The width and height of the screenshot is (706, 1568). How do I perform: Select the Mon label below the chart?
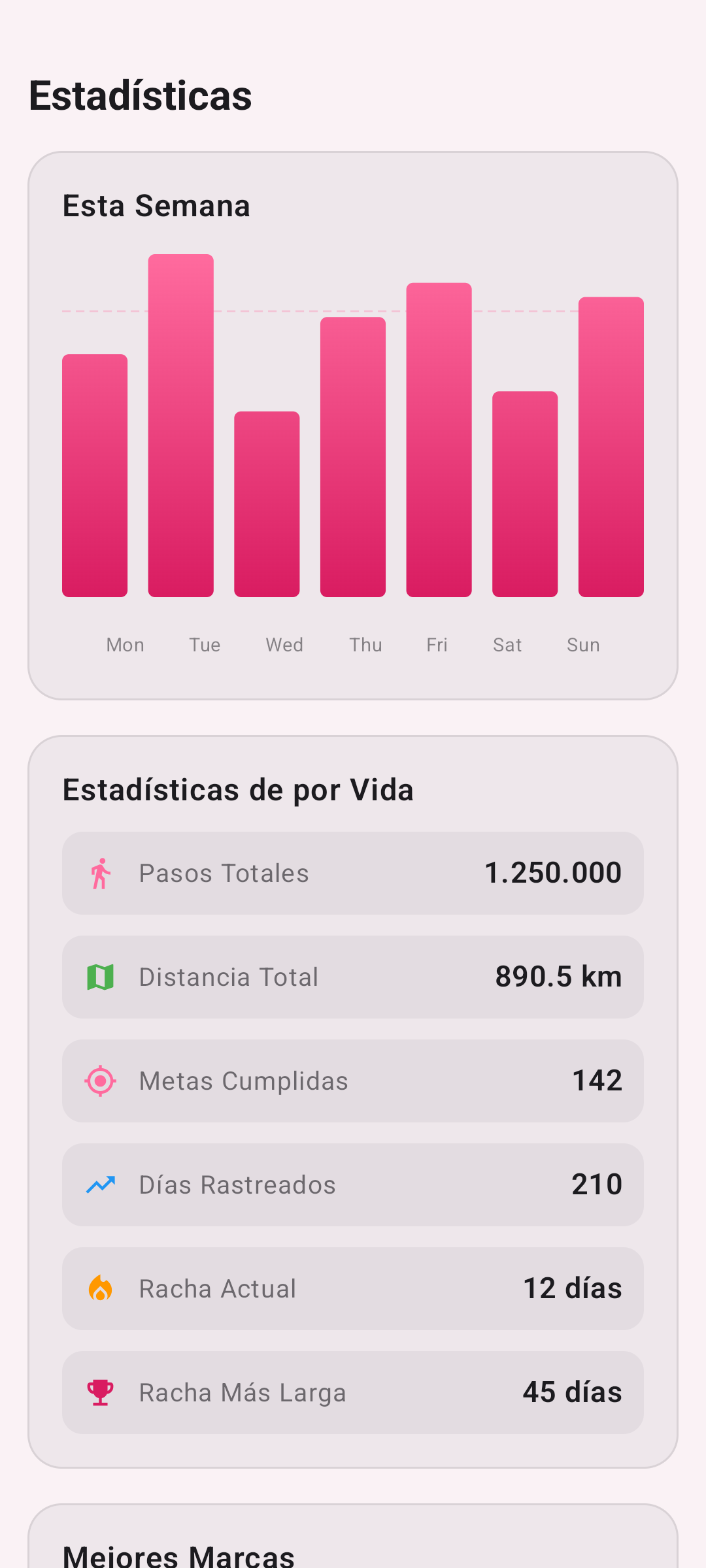124,645
